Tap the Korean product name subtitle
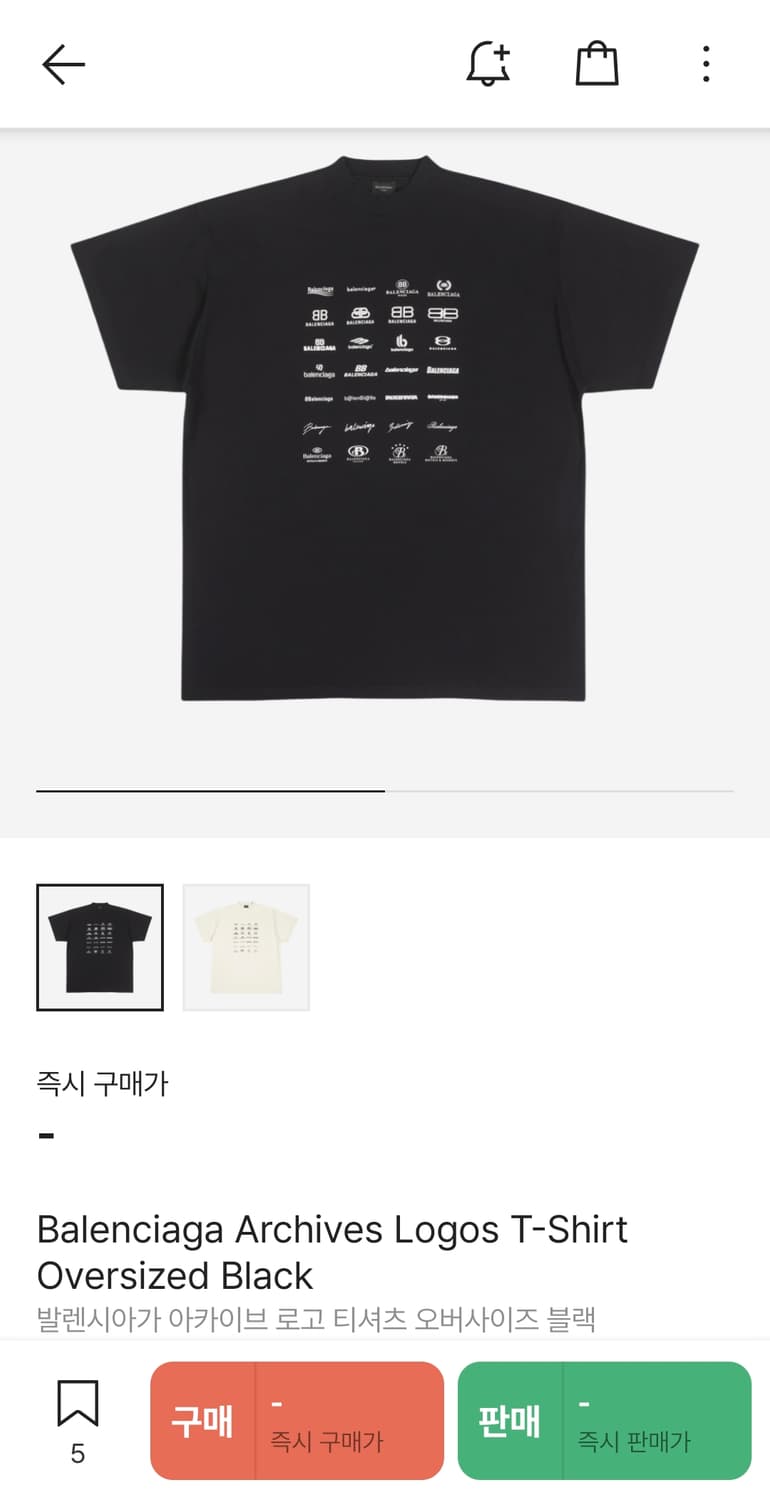 tap(317, 1320)
